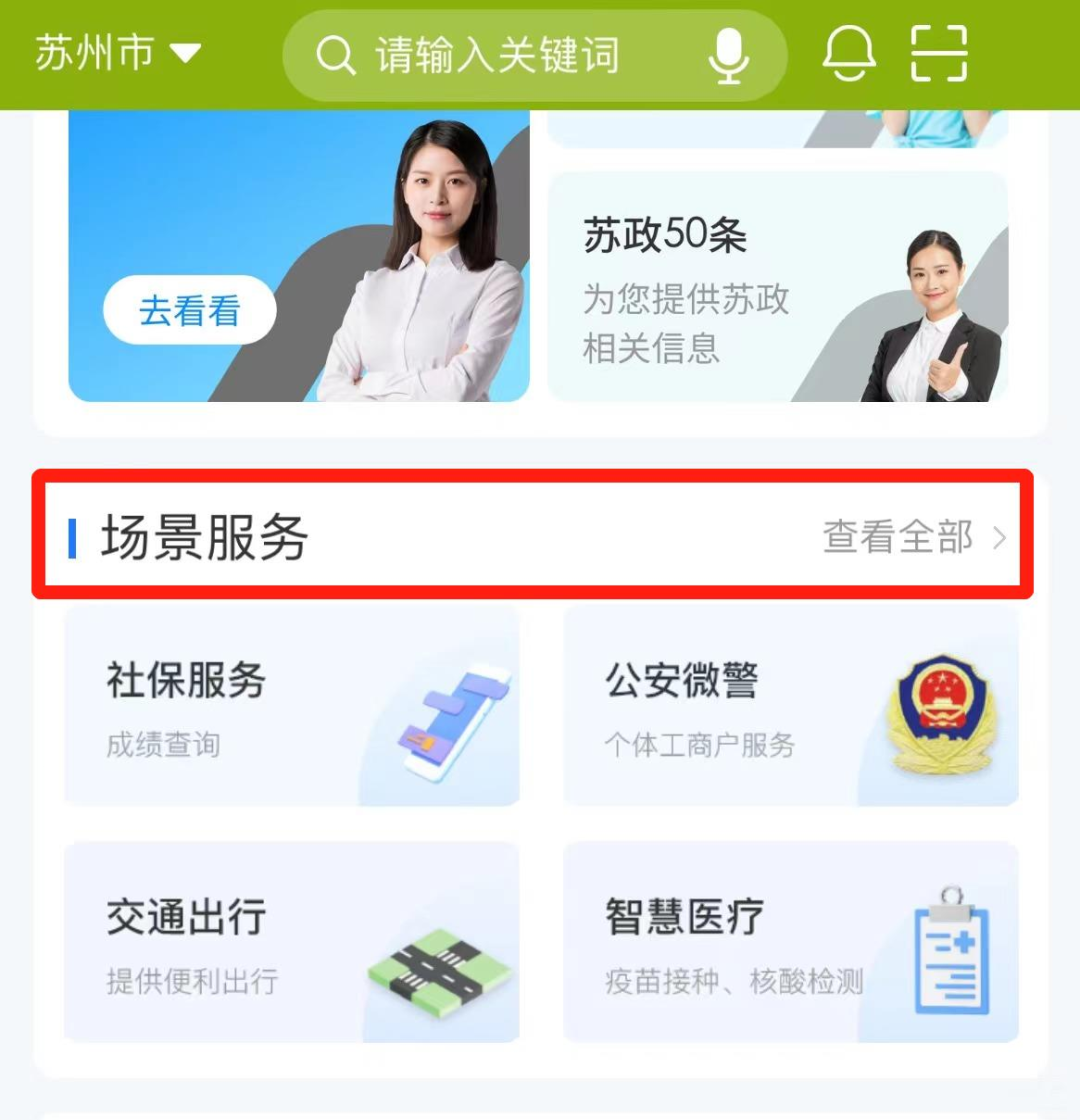1080x1120 pixels.
Task: Open the 公安微警 card
Action: (x=790, y=706)
